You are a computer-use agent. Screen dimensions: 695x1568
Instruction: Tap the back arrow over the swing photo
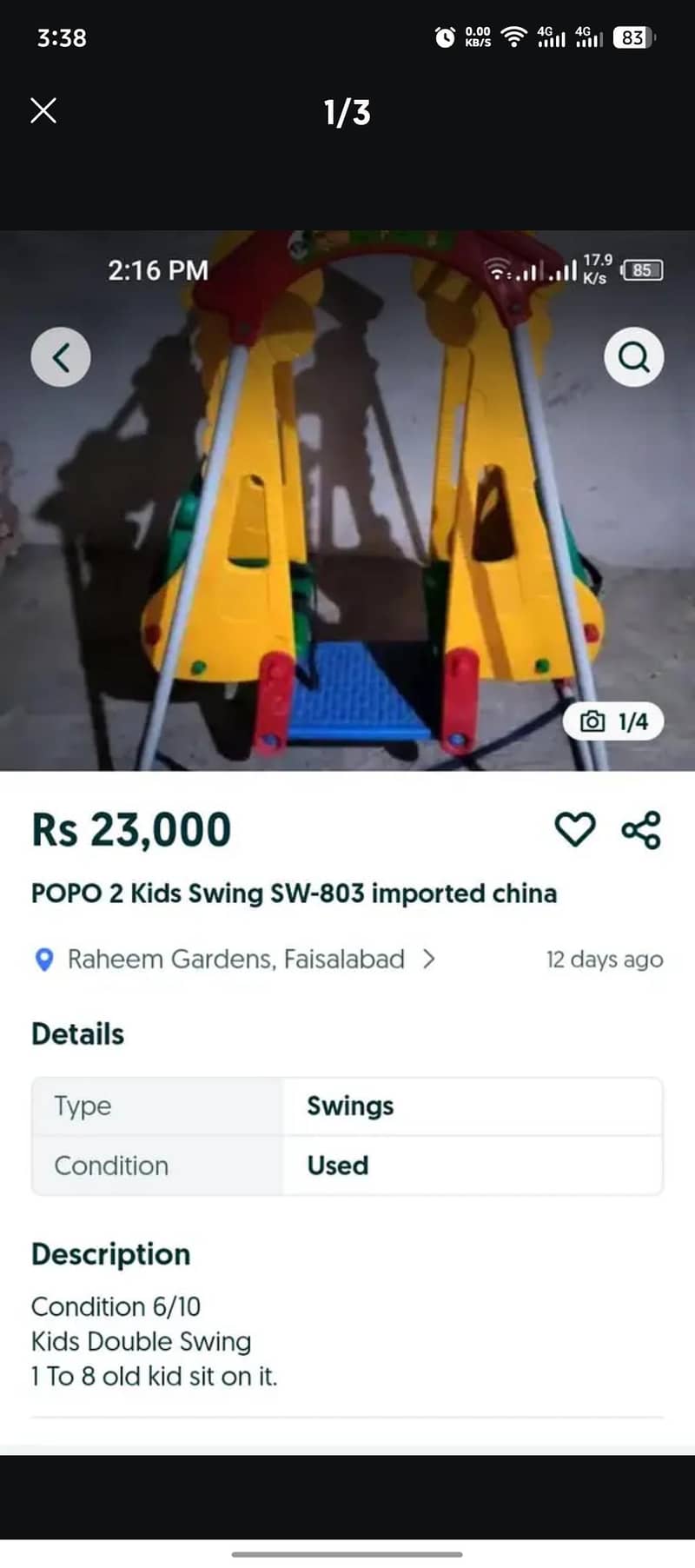[x=61, y=356]
